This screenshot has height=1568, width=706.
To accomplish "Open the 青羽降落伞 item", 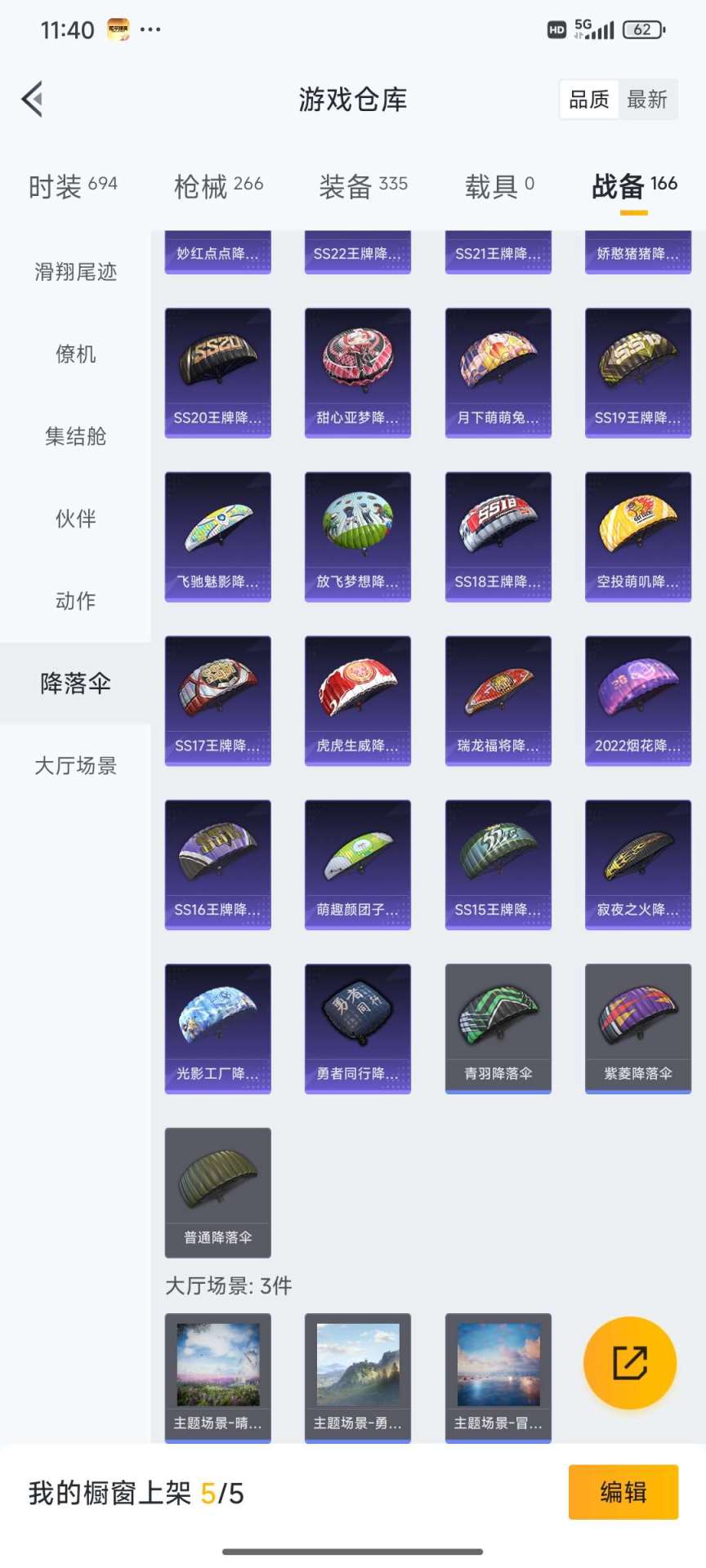I will click(498, 1027).
